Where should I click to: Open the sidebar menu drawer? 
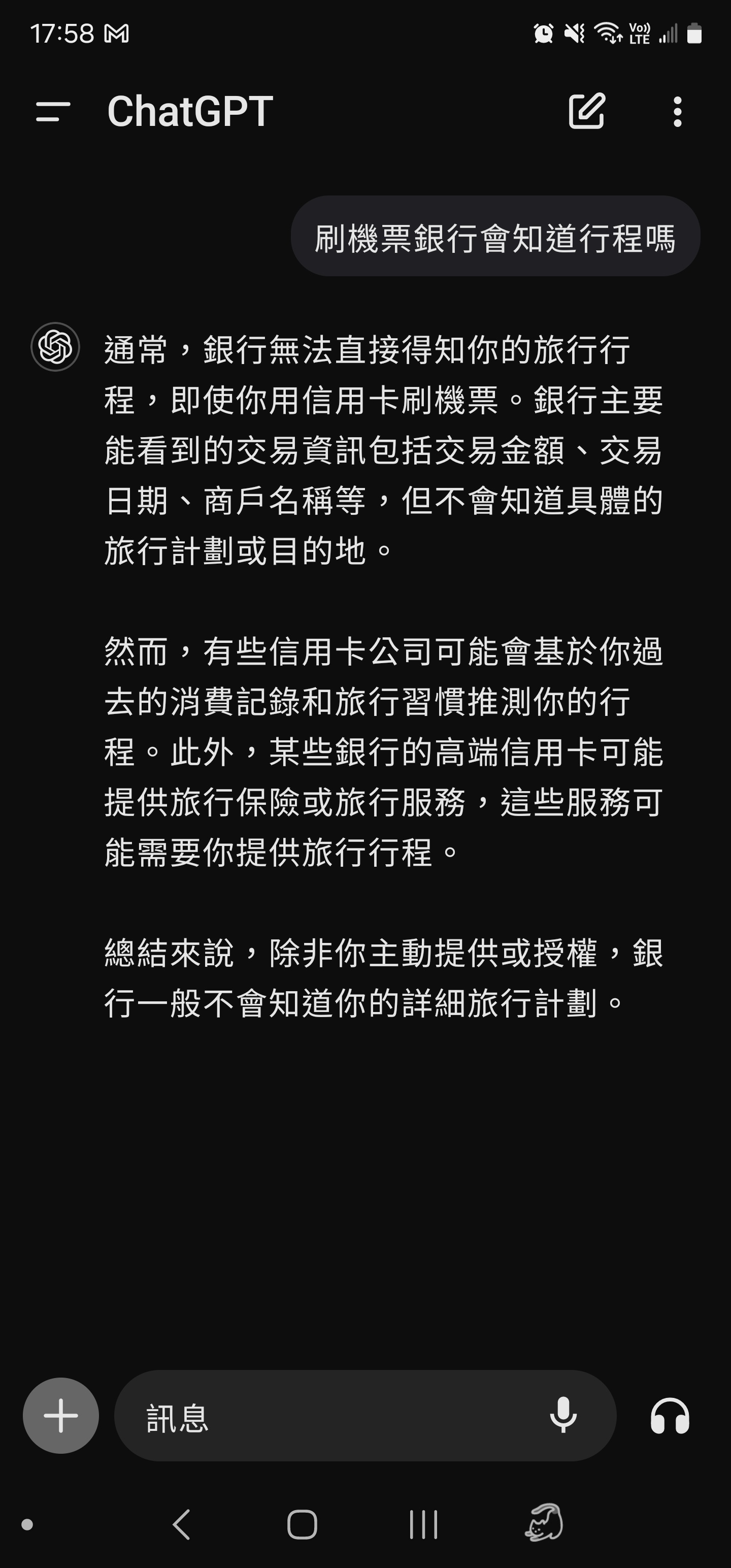[53, 112]
